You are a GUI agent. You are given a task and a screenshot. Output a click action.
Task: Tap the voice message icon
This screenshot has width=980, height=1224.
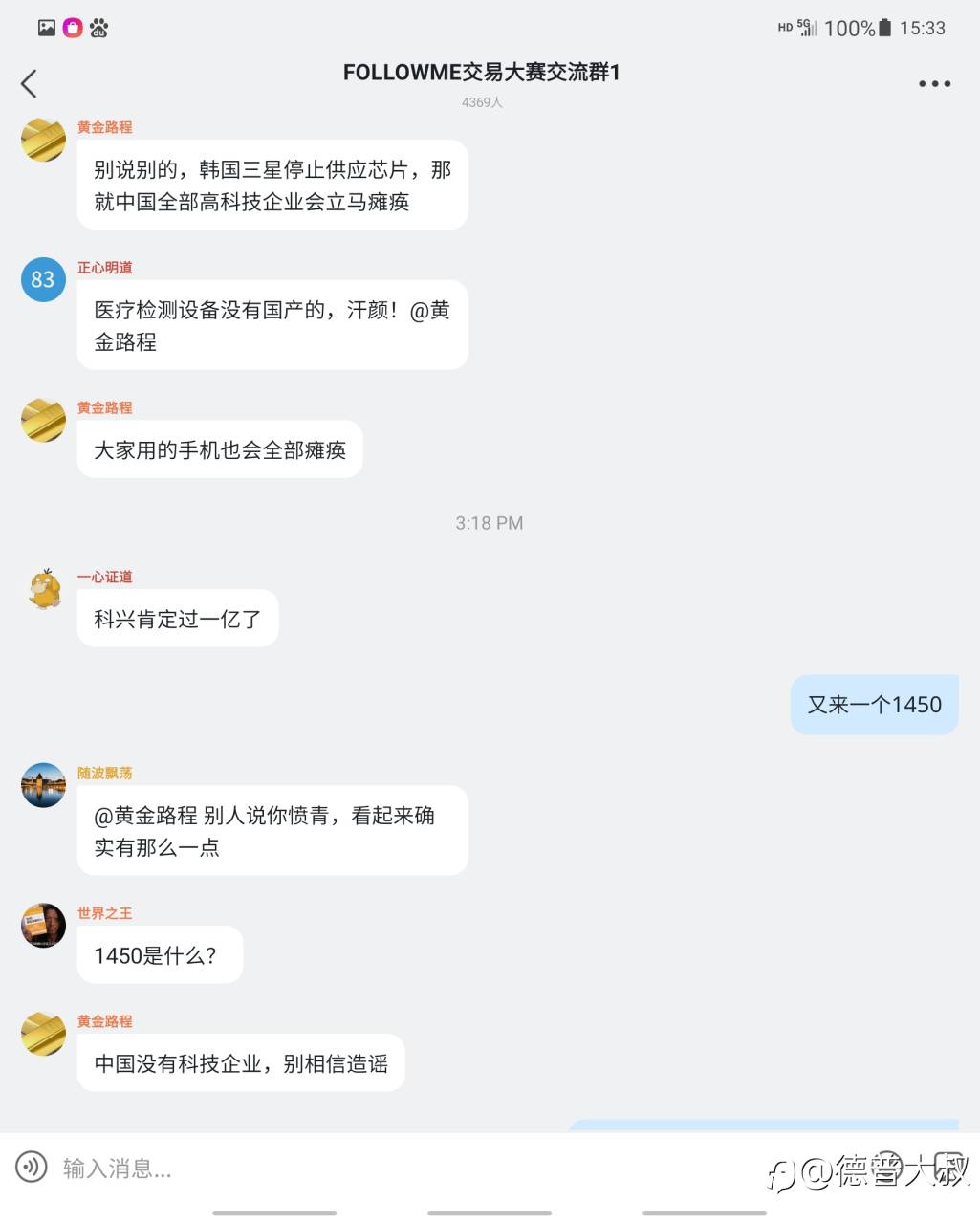(32, 1167)
